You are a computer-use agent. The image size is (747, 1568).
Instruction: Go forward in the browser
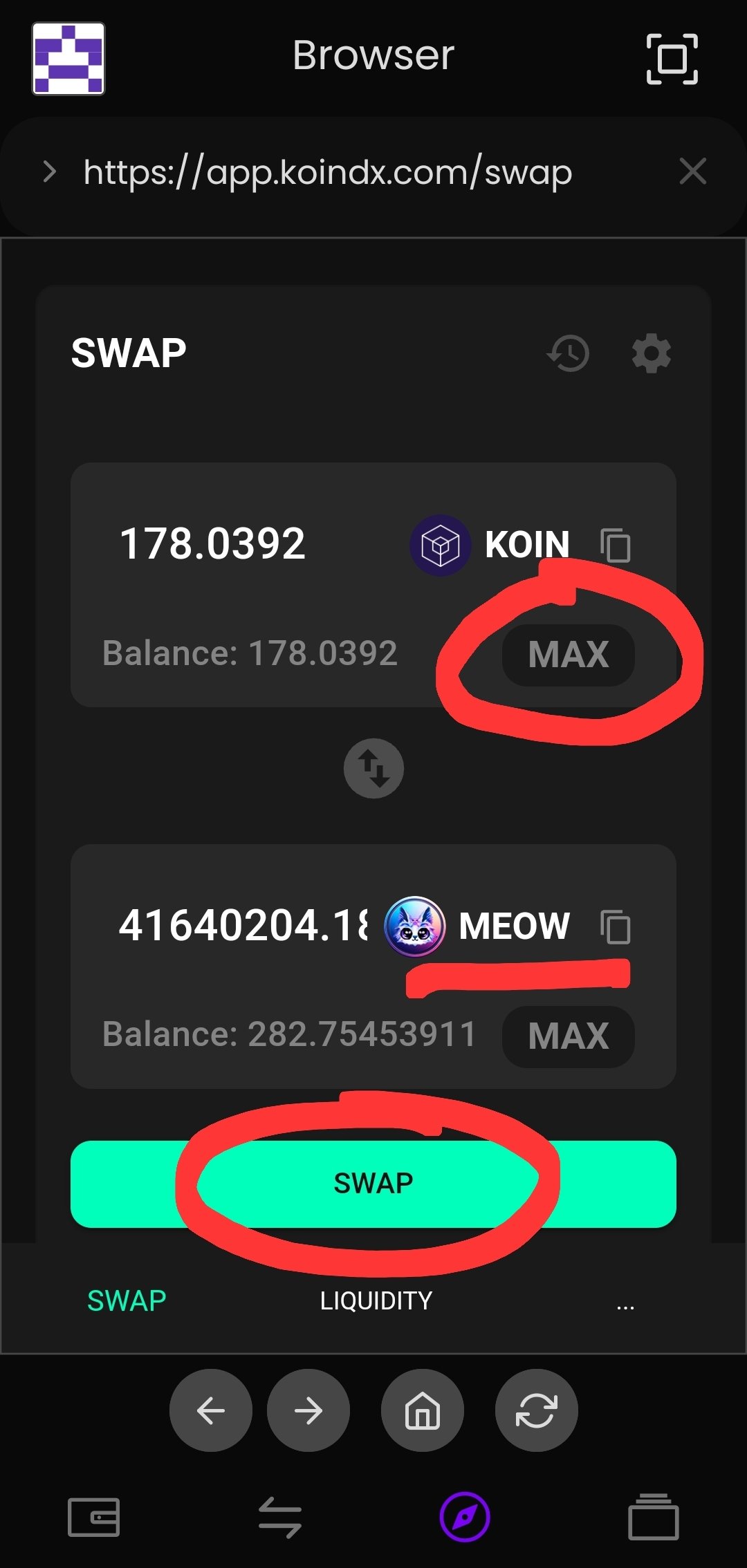pyautogui.click(x=308, y=1410)
